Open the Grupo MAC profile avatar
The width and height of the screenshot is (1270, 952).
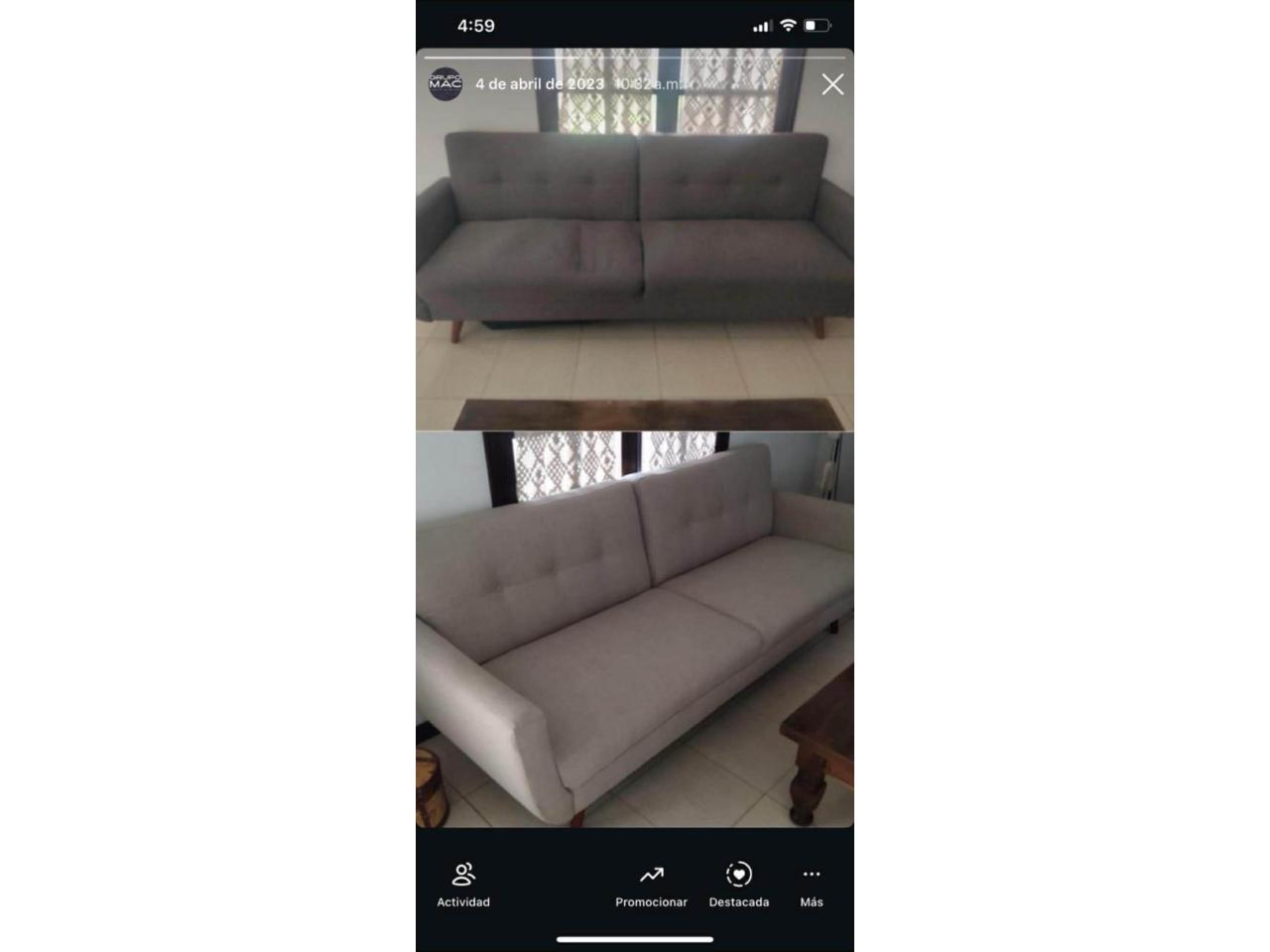445,84
